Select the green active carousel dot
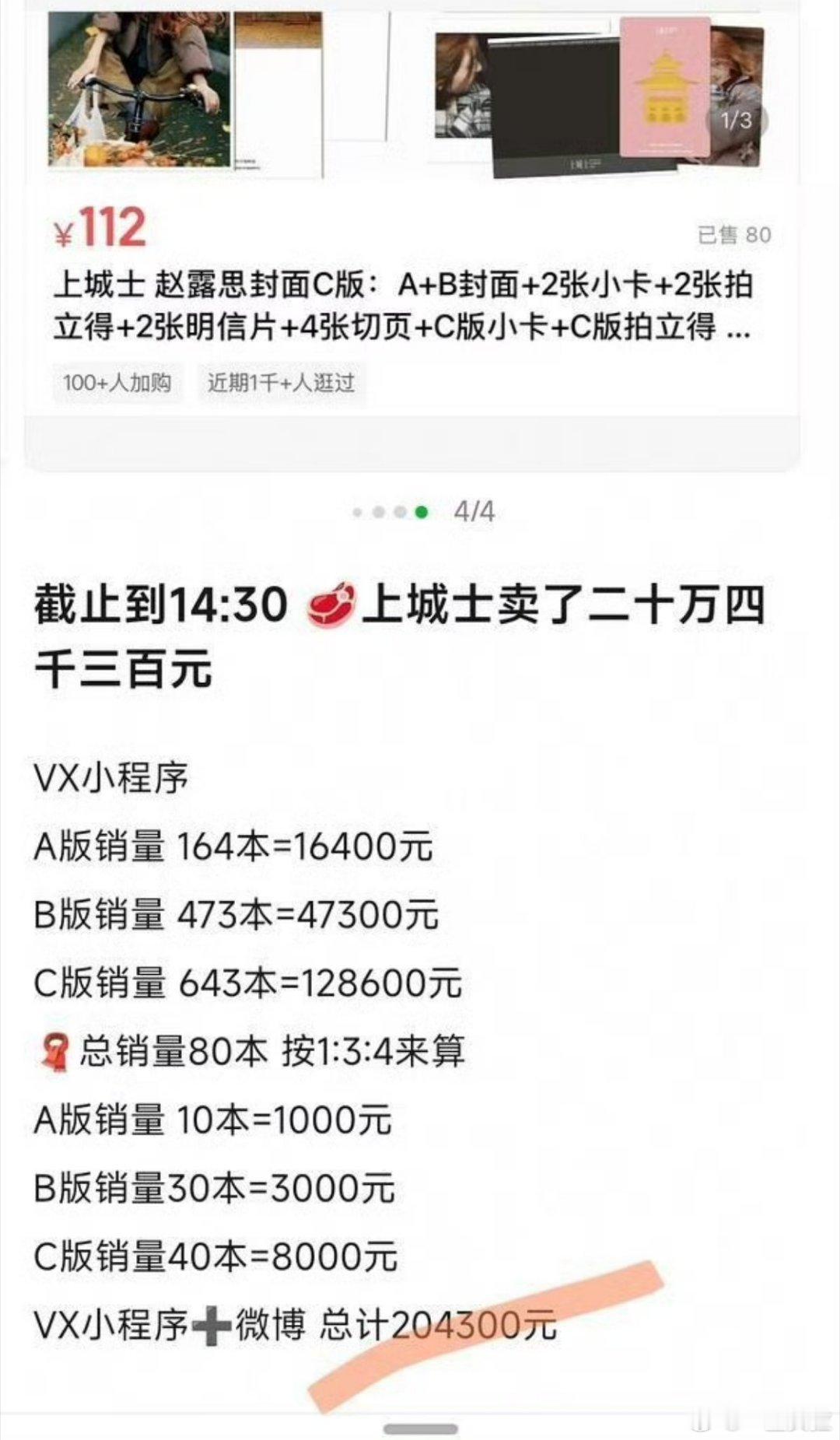 pyautogui.click(x=420, y=513)
